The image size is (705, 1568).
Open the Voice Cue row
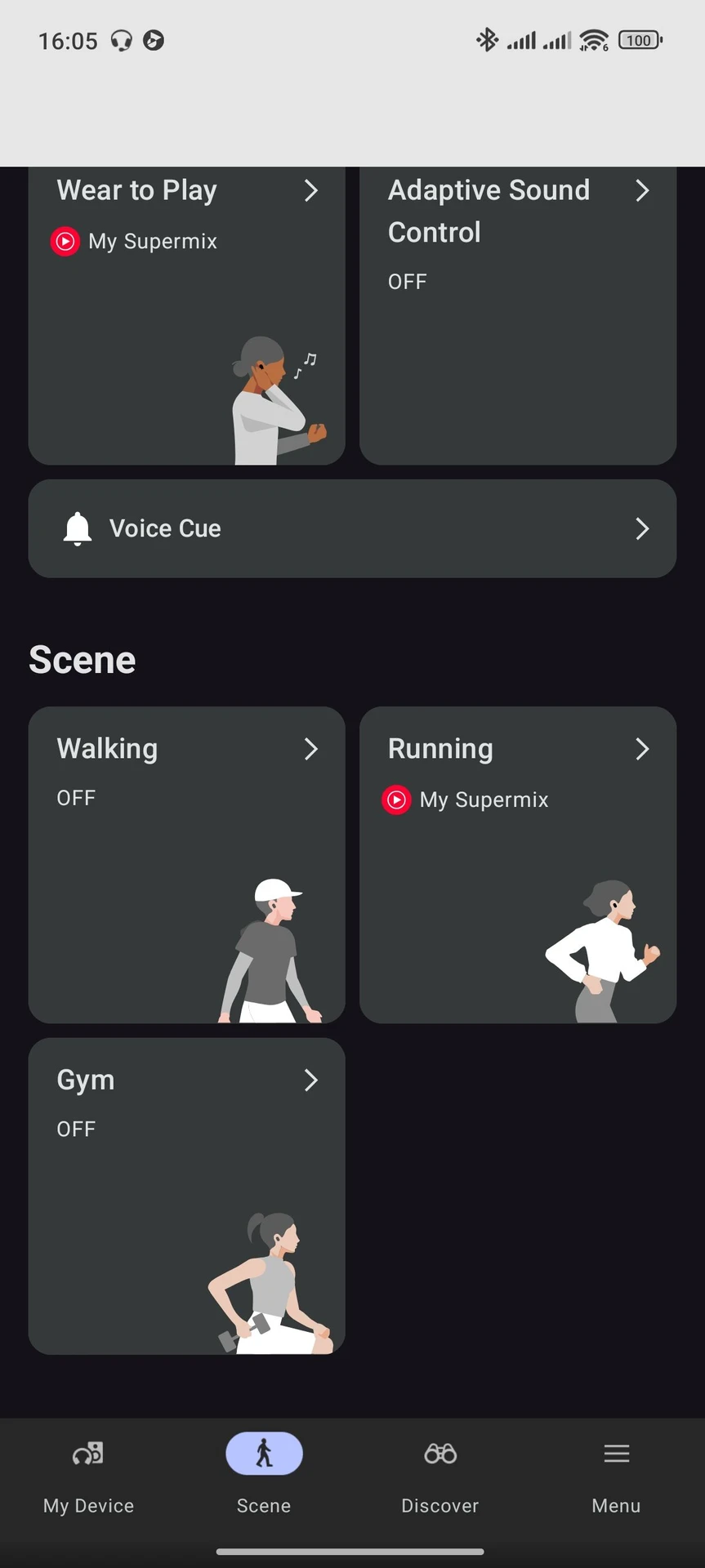tap(352, 528)
